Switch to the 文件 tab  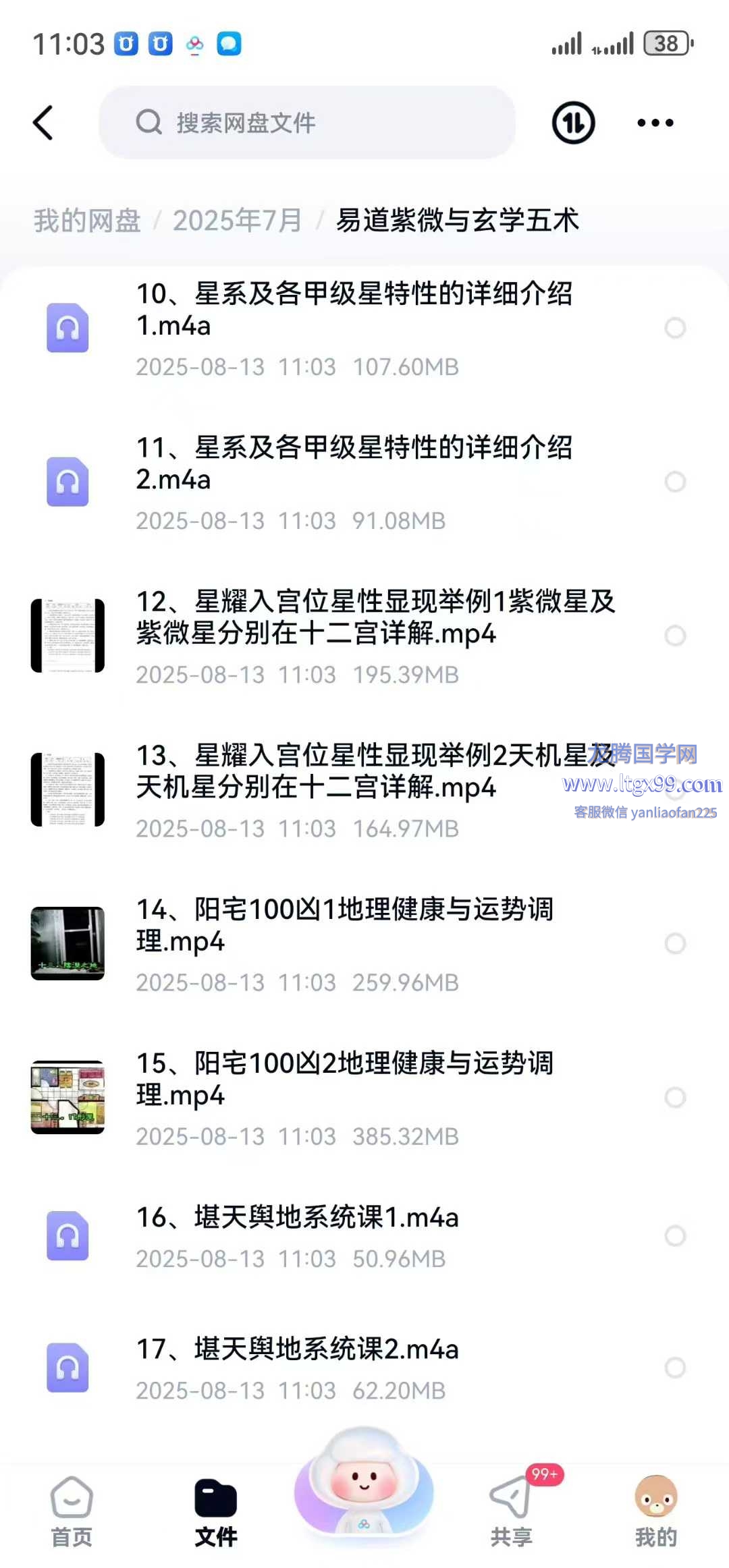(215, 1513)
